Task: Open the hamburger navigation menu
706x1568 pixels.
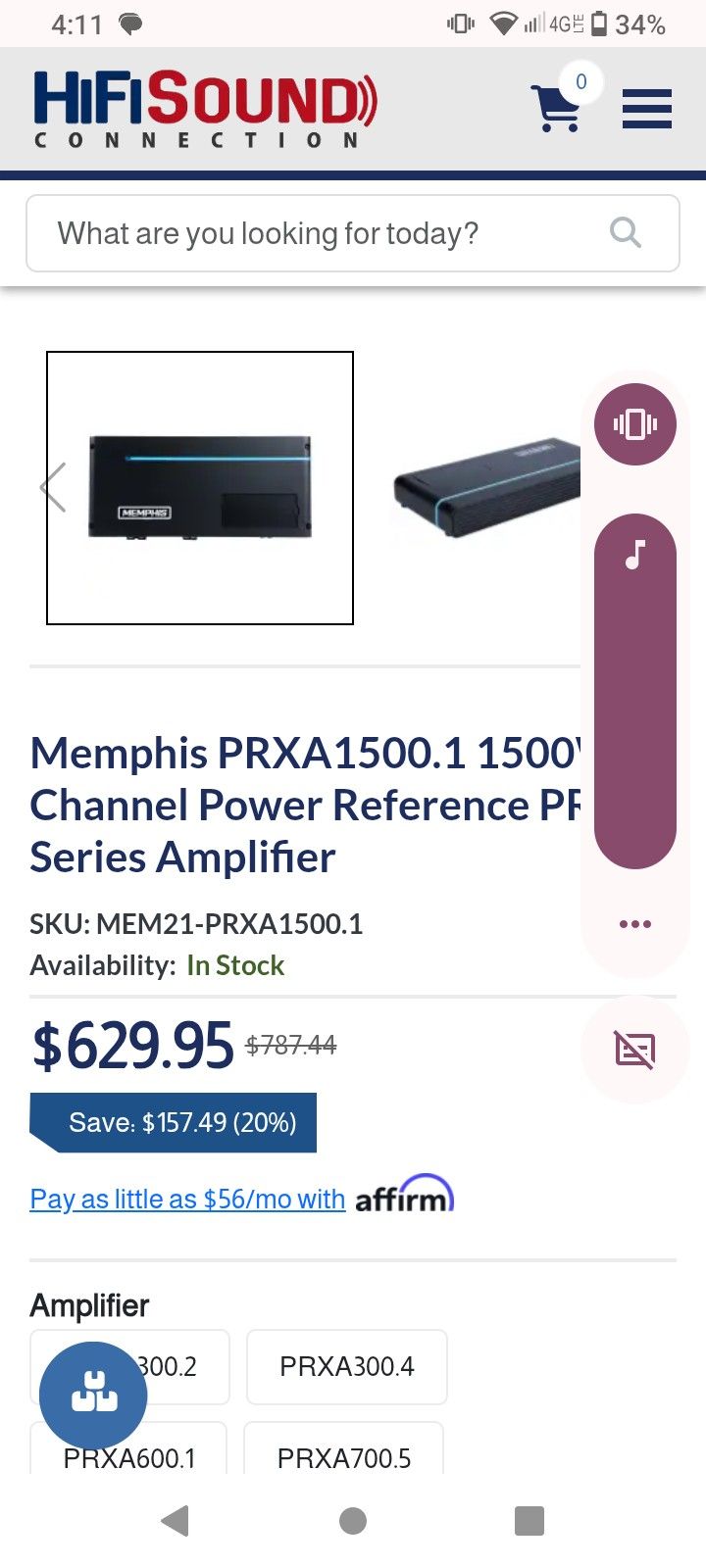Action: [x=647, y=109]
